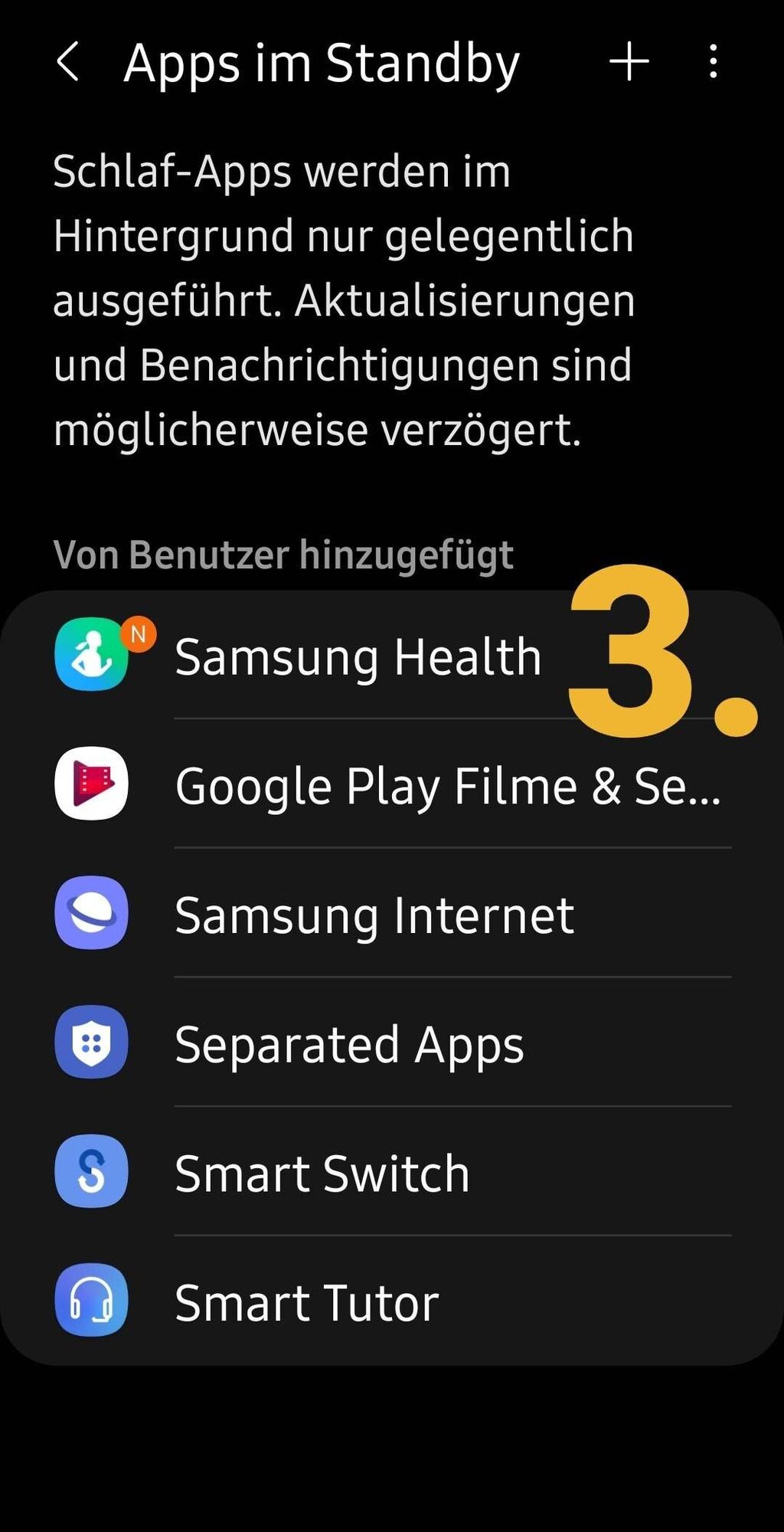Screen dimensions: 784x1532
Task: Open Separated Apps in the list
Action: 349,1044
